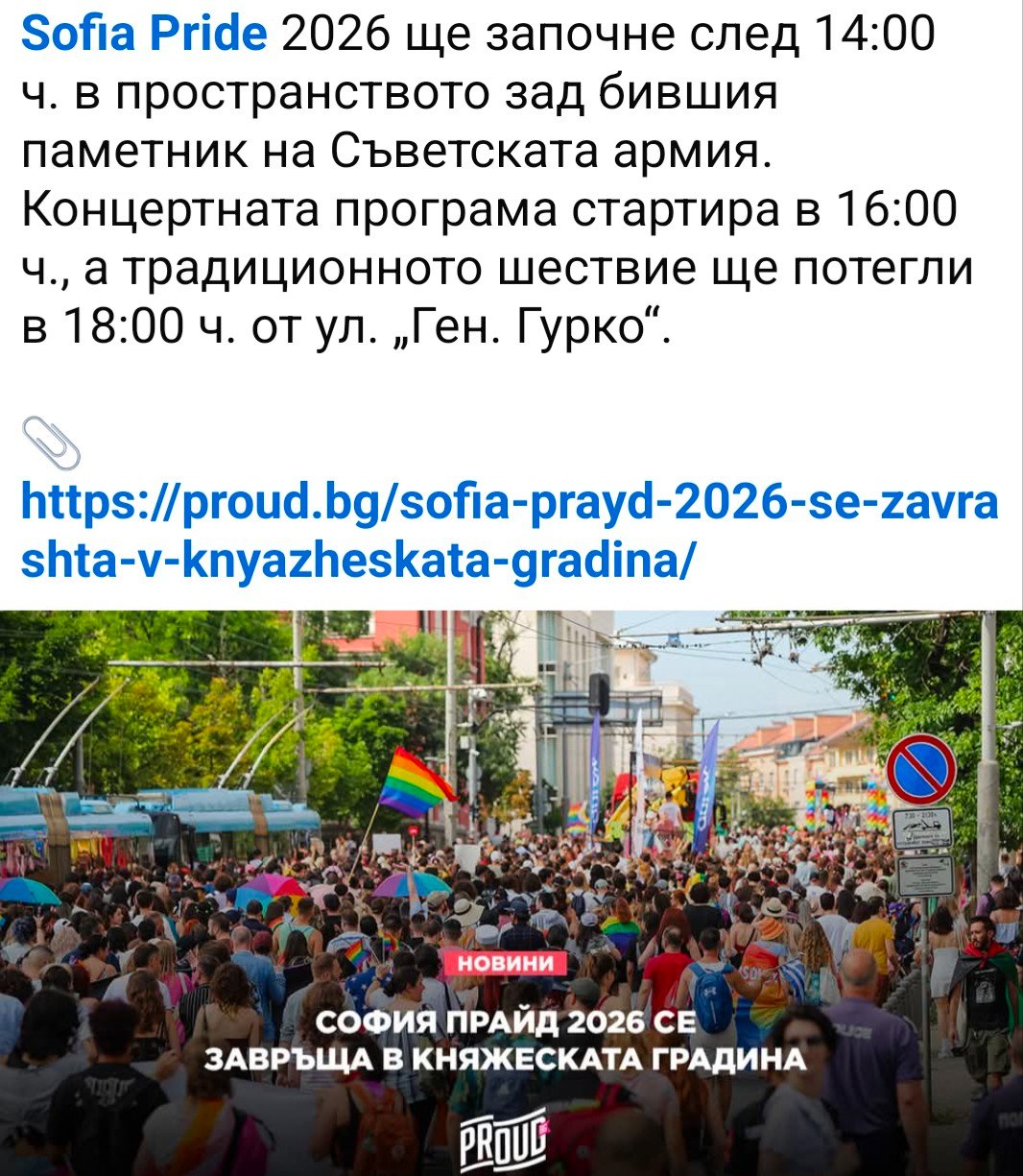Open the Sofia Pride link in the text
Viewport: 1023px width, 1176px height.
(x=144, y=35)
